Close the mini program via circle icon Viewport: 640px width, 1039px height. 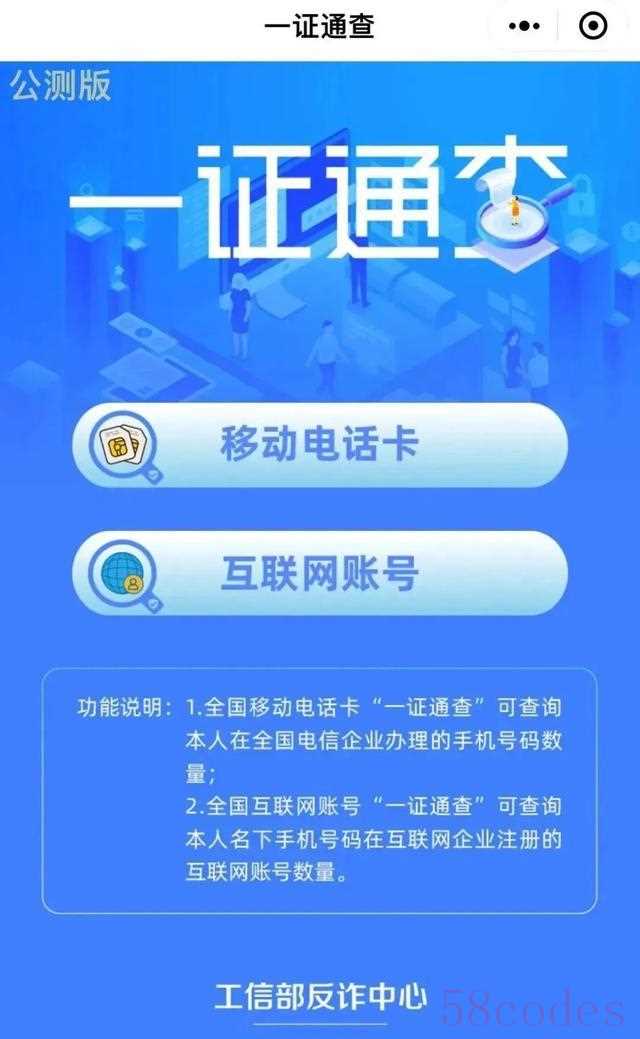594,27
